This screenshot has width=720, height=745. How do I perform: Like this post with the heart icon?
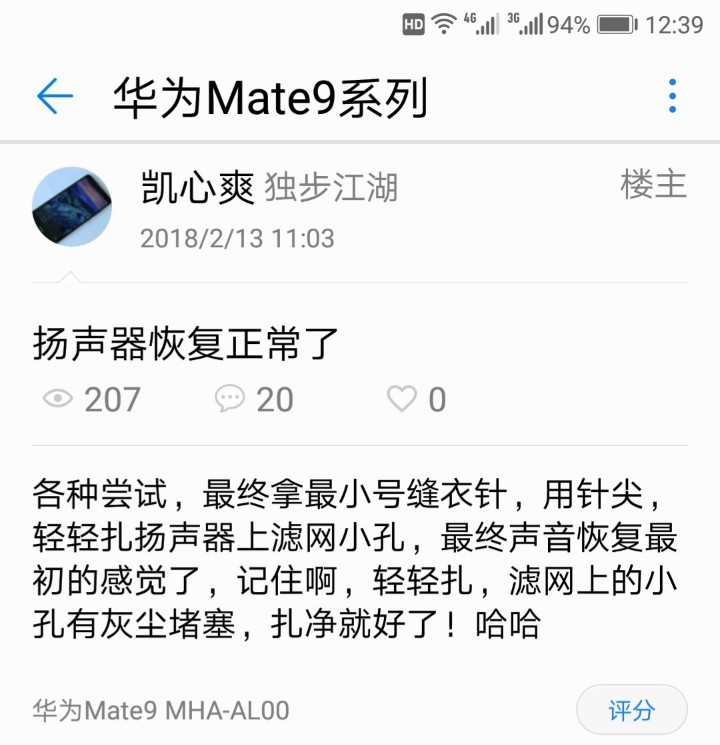[x=402, y=400]
